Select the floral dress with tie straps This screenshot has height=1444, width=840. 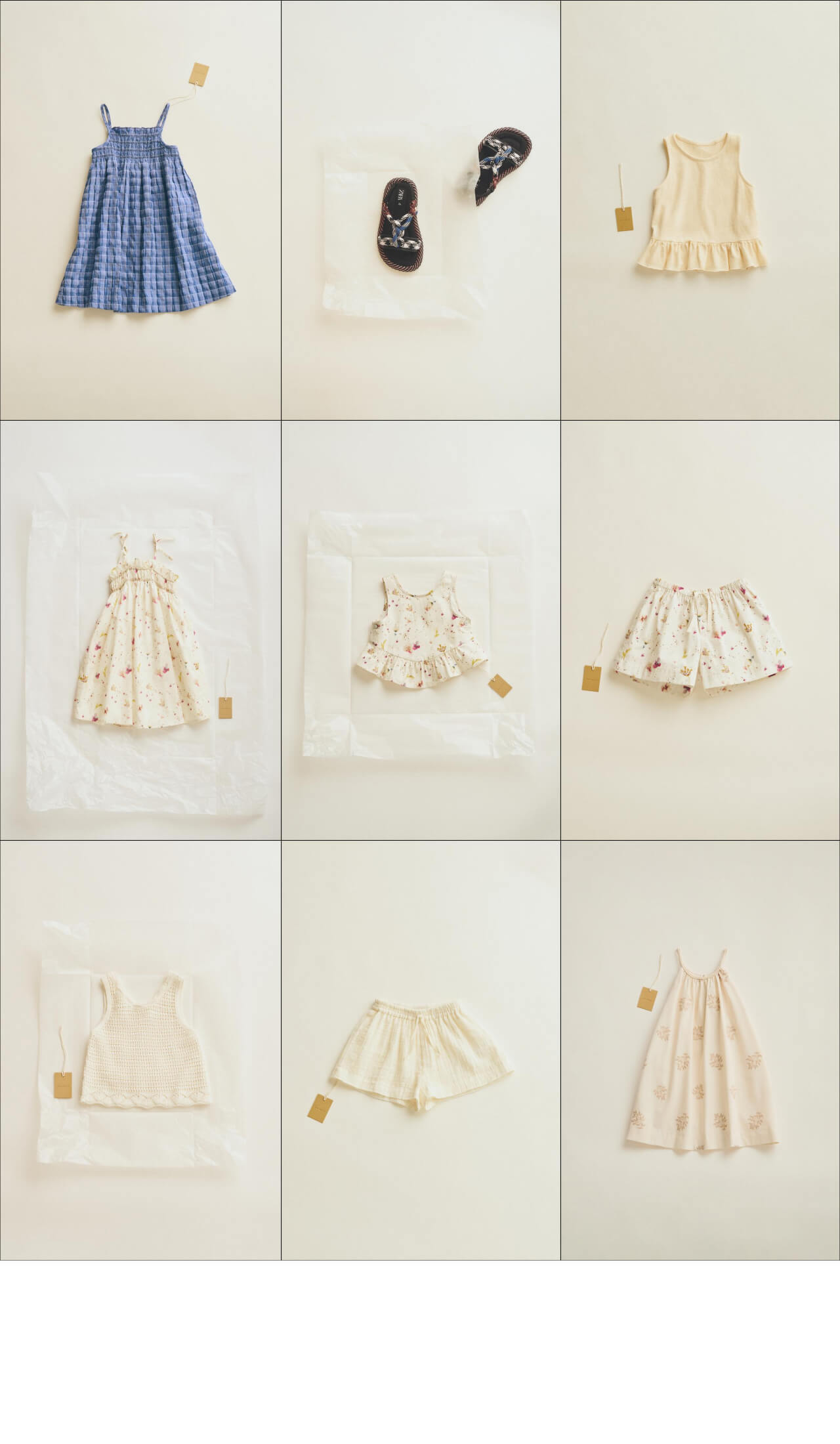pos(140,630)
